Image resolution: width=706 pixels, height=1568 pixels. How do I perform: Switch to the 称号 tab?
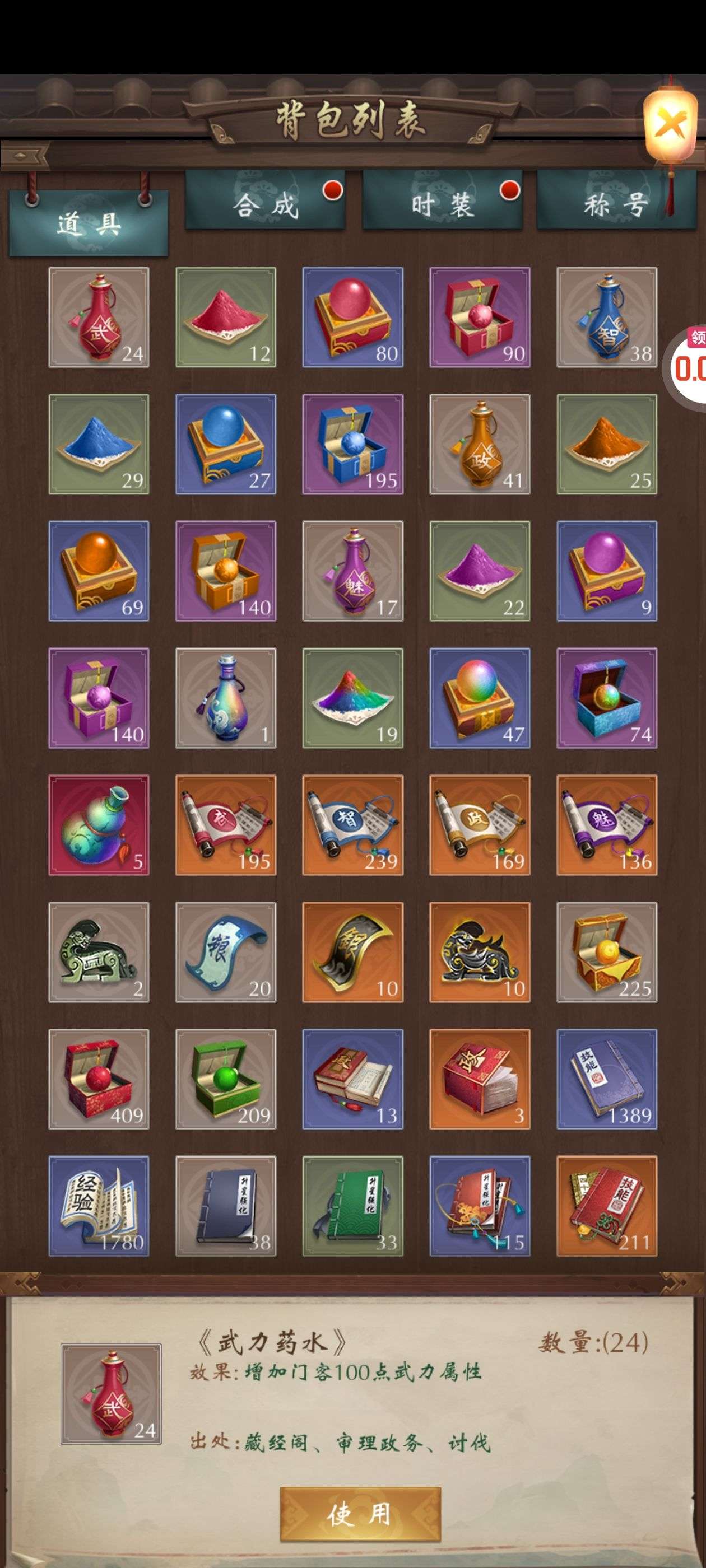[615, 205]
